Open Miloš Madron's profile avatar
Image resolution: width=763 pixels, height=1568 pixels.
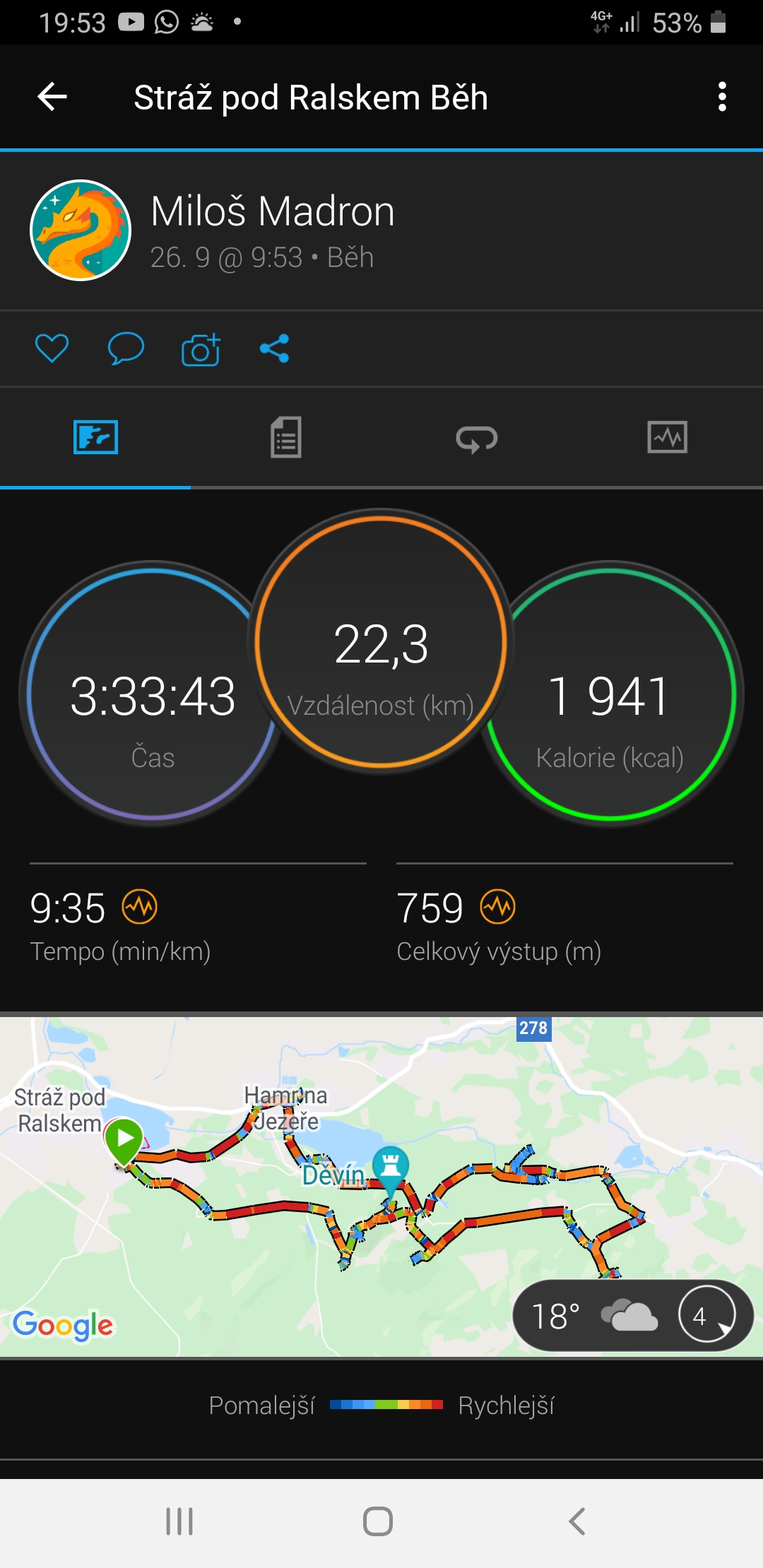tap(81, 230)
